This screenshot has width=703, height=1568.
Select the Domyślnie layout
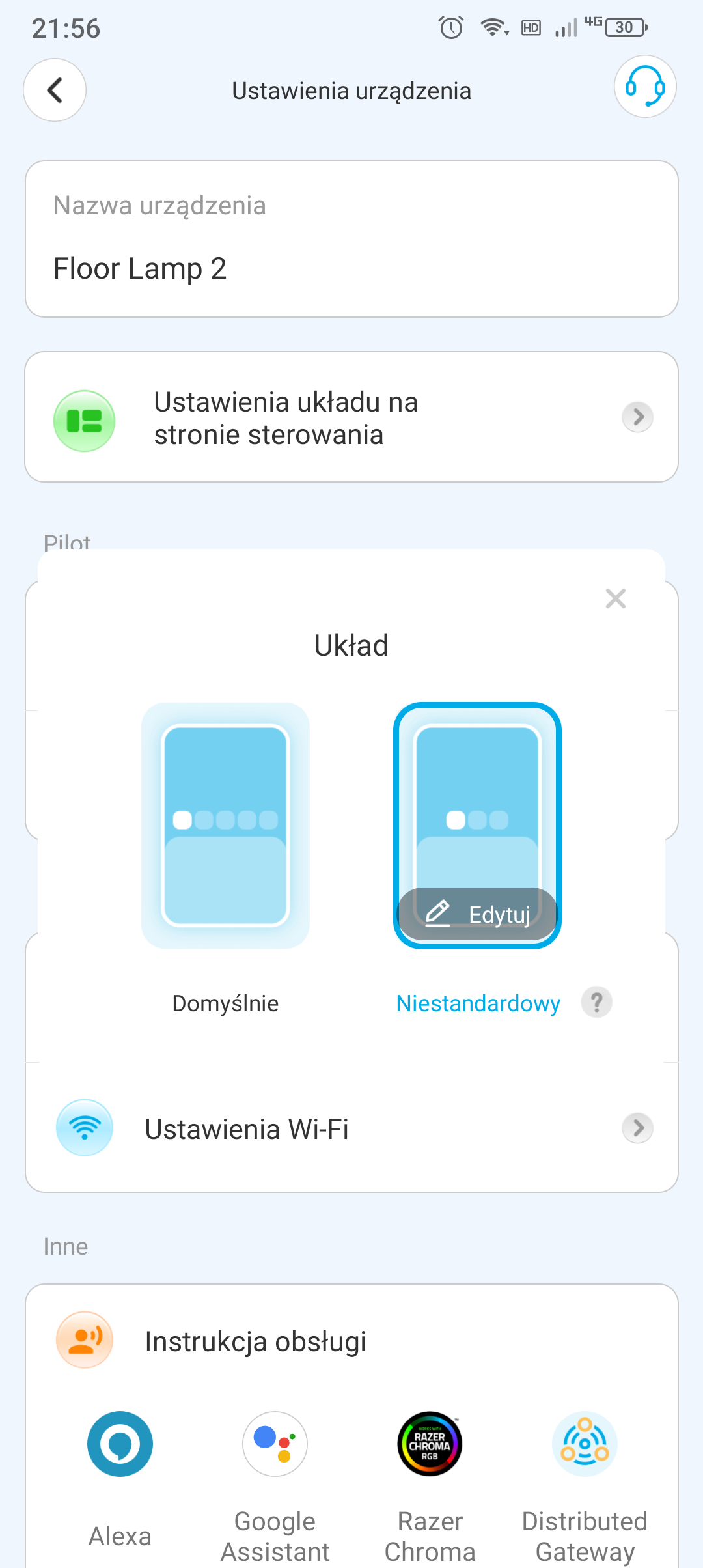point(225,824)
